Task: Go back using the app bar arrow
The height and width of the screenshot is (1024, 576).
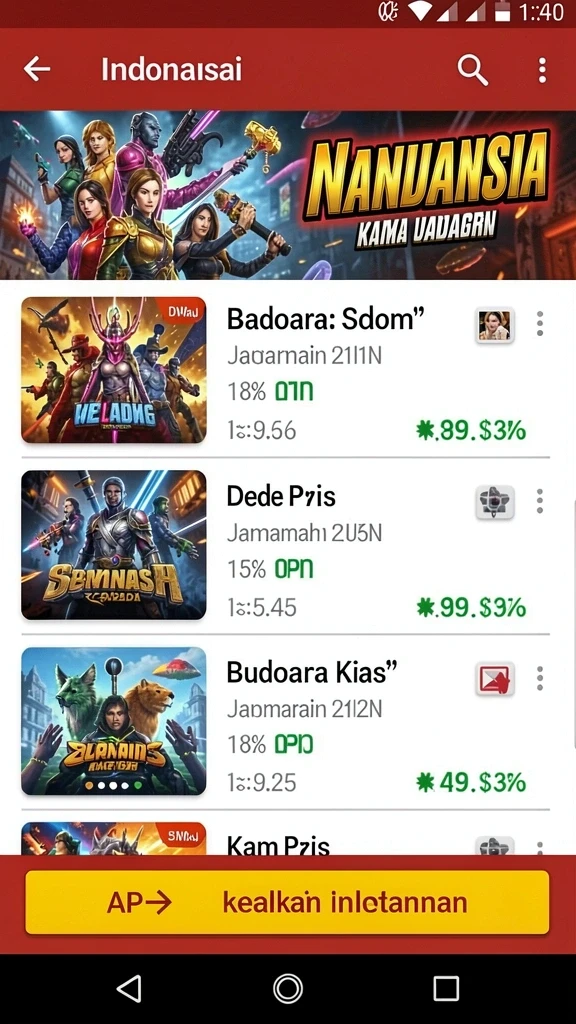Action: pyautogui.click(x=37, y=69)
